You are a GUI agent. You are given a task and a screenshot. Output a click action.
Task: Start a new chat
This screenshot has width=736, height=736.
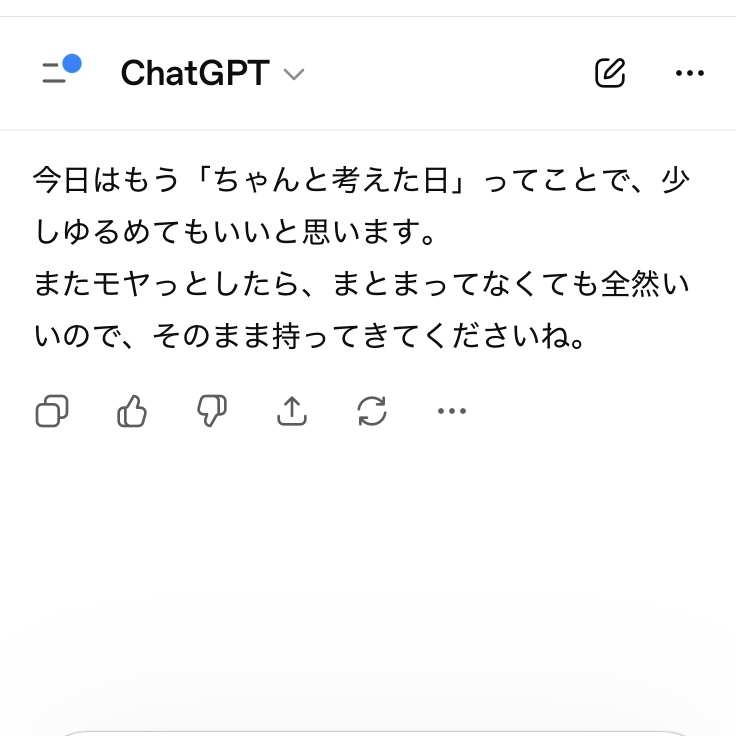(610, 73)
